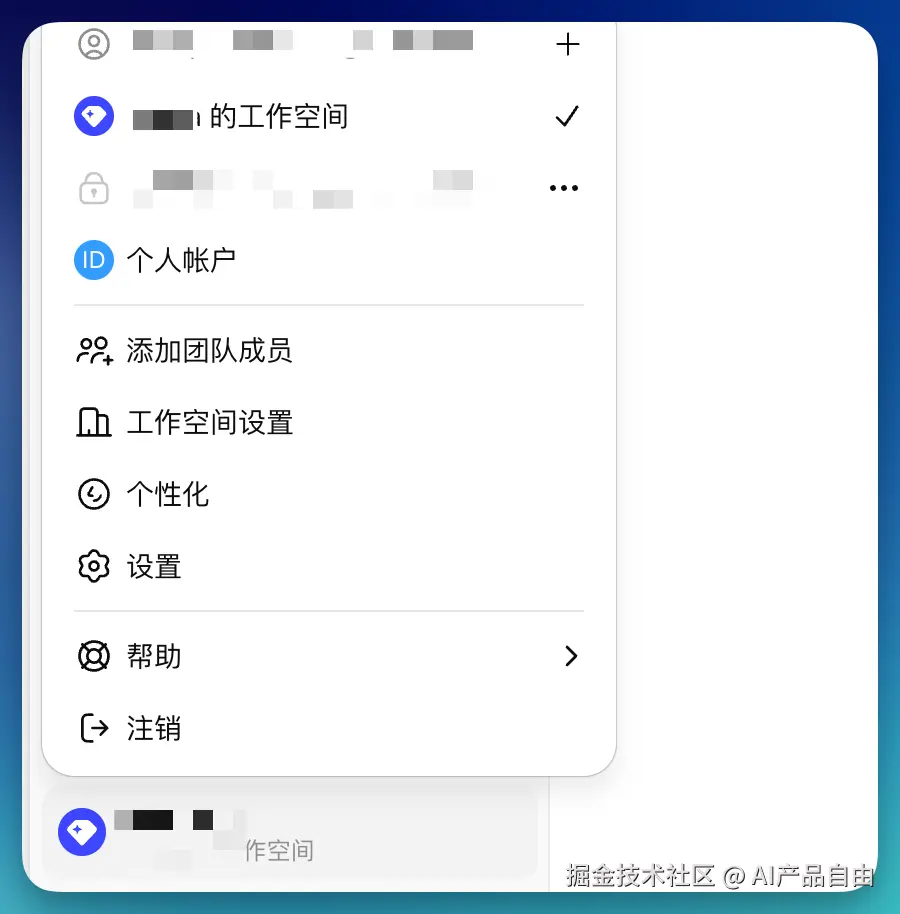Viewport: 900px width, 914px height.
Task: Open 个人帐户
Action: [x=180, y=261]
